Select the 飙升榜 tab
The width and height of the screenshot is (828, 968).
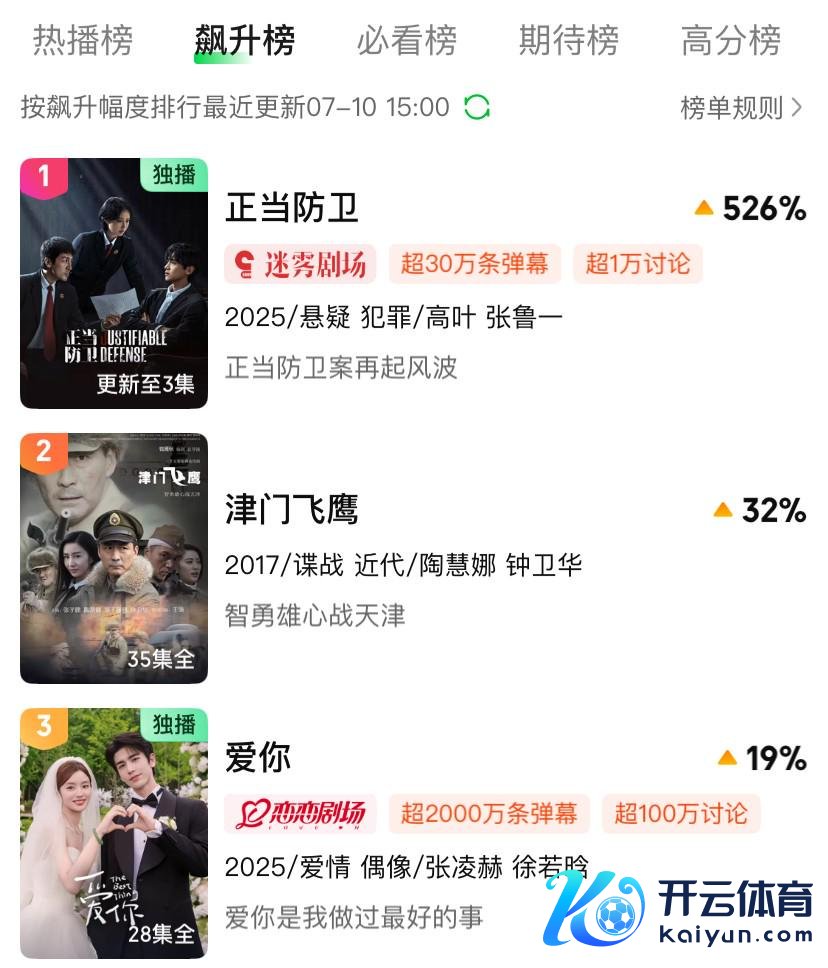coord(245,41)
